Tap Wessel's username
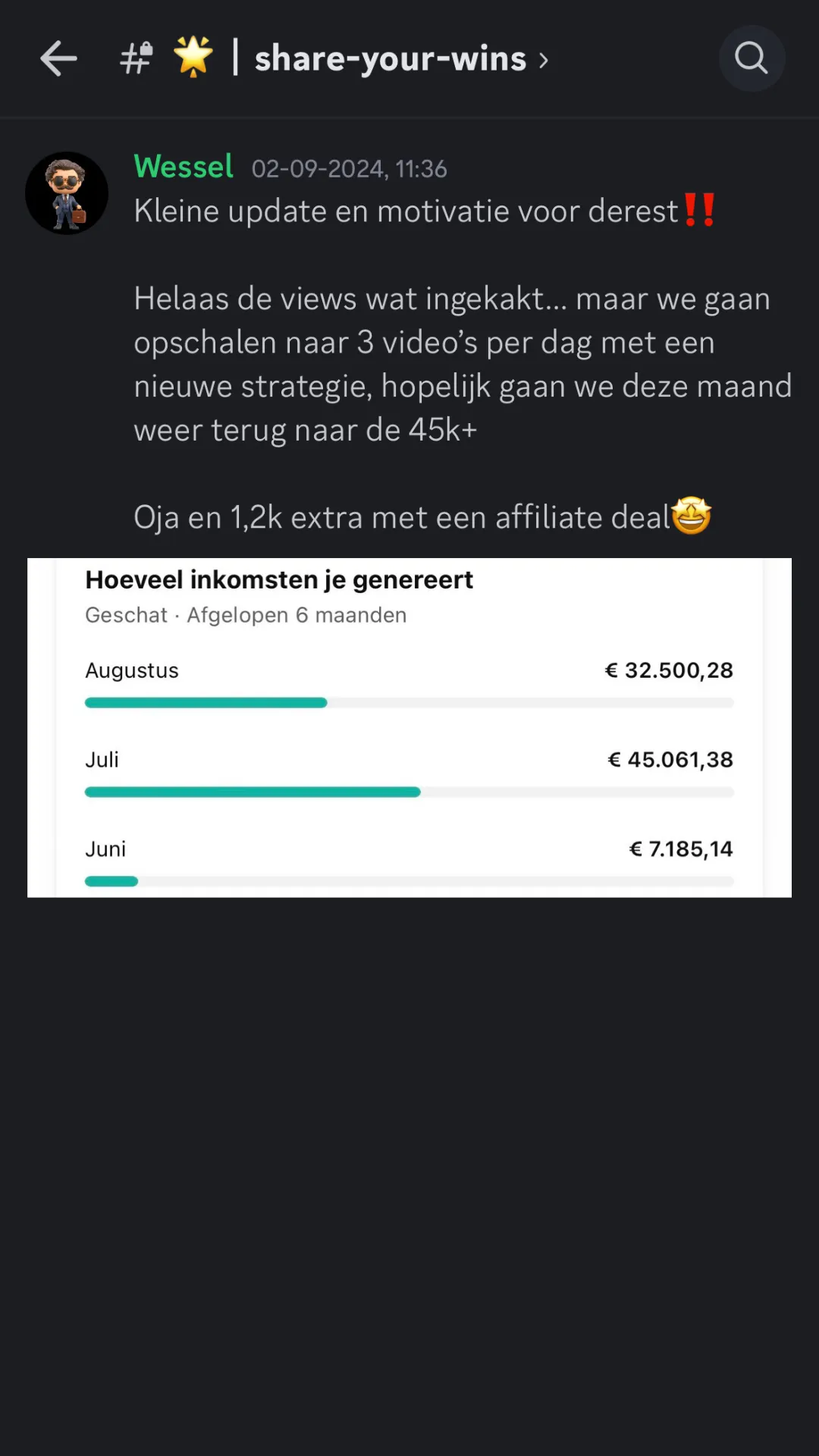This screenshot has width=819, height=1456. [184, 166]
